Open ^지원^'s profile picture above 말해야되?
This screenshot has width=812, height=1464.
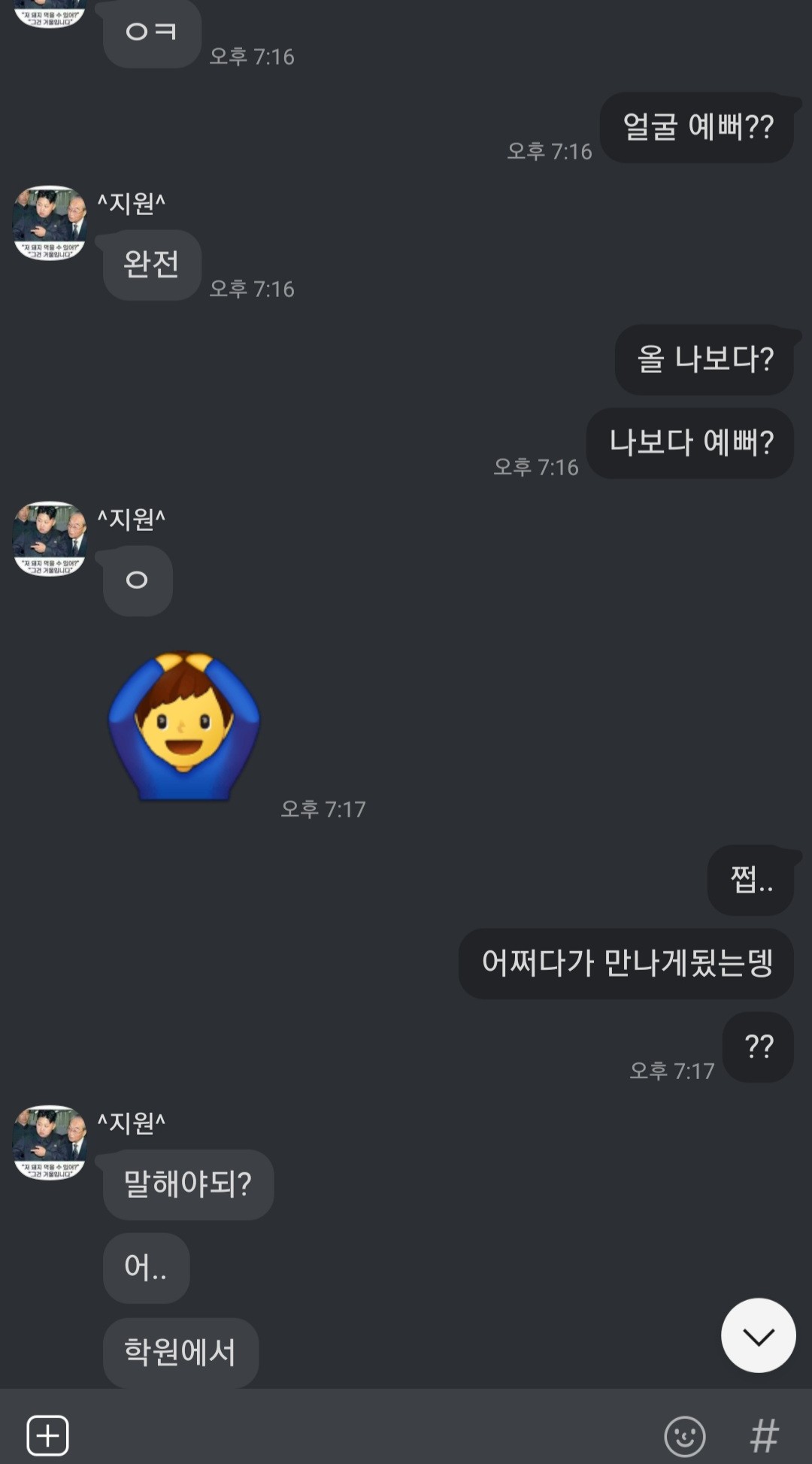tap(50, 1142)
